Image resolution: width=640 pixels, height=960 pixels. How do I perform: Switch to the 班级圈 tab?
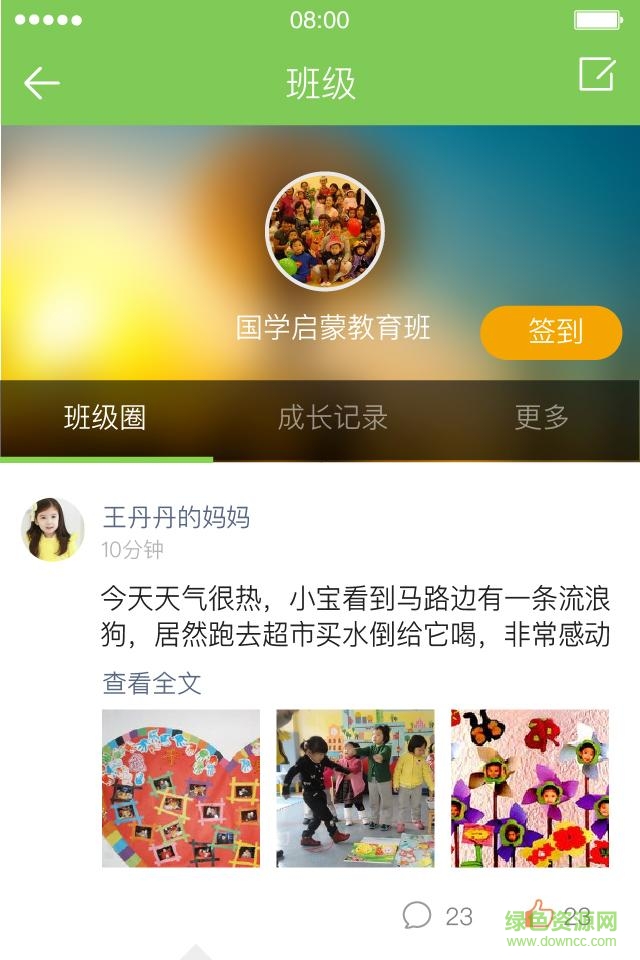[105, 418]
